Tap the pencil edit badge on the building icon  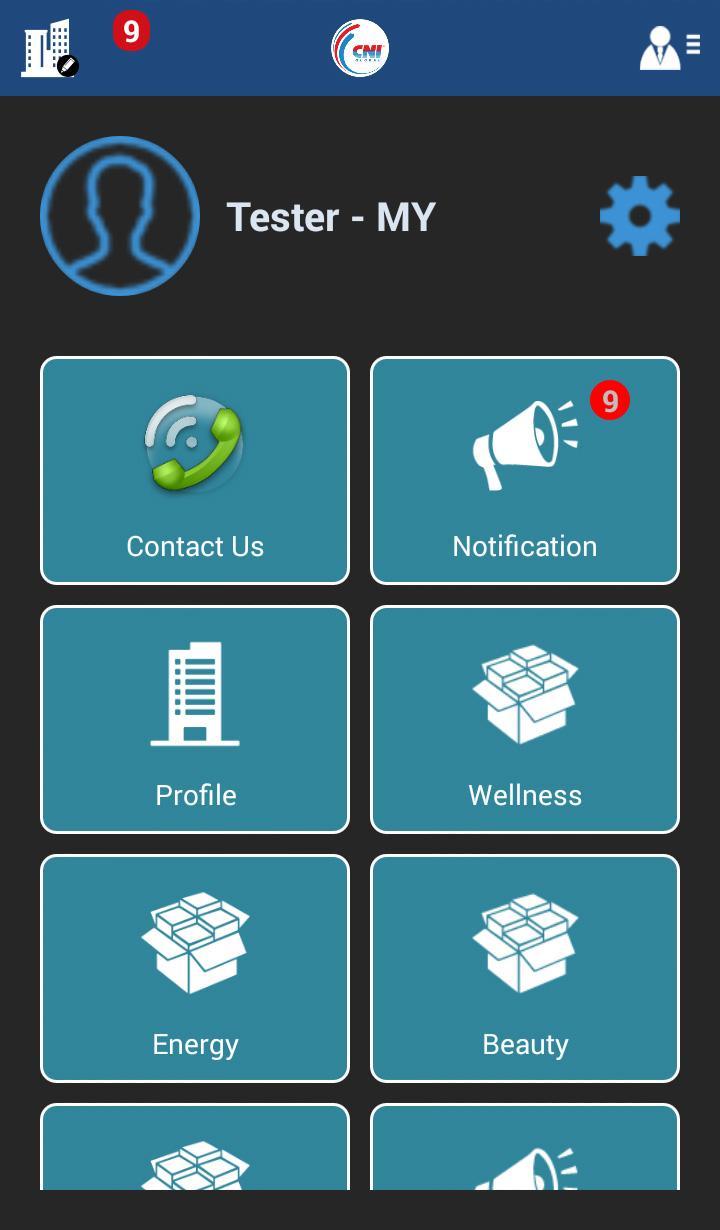click(68, 66)
